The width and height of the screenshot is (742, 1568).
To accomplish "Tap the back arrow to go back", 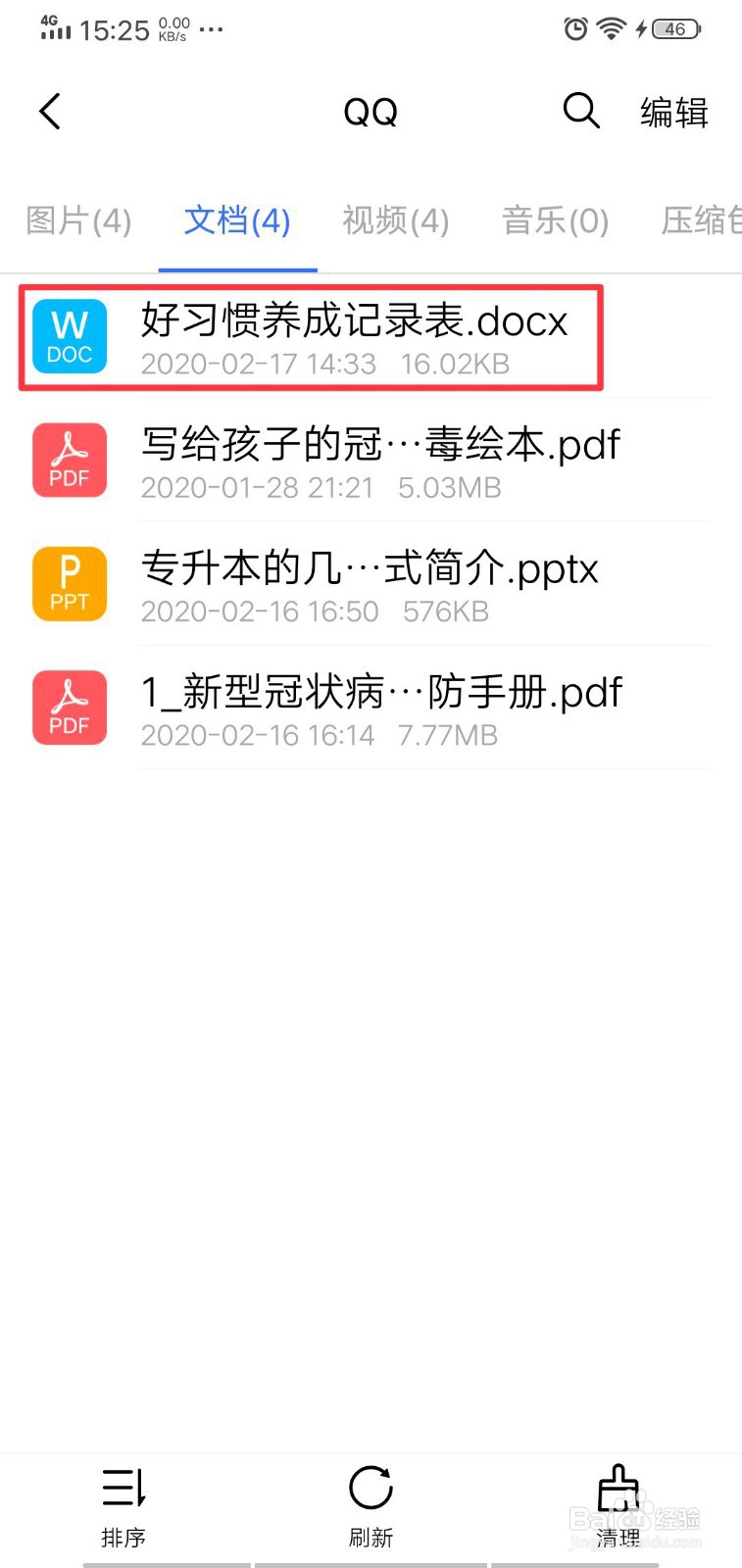I will point(49,111).
